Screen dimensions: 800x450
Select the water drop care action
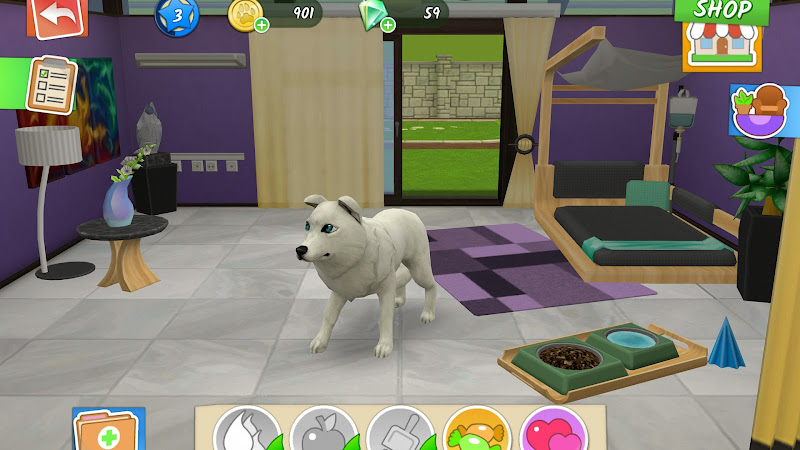point(247,430)
